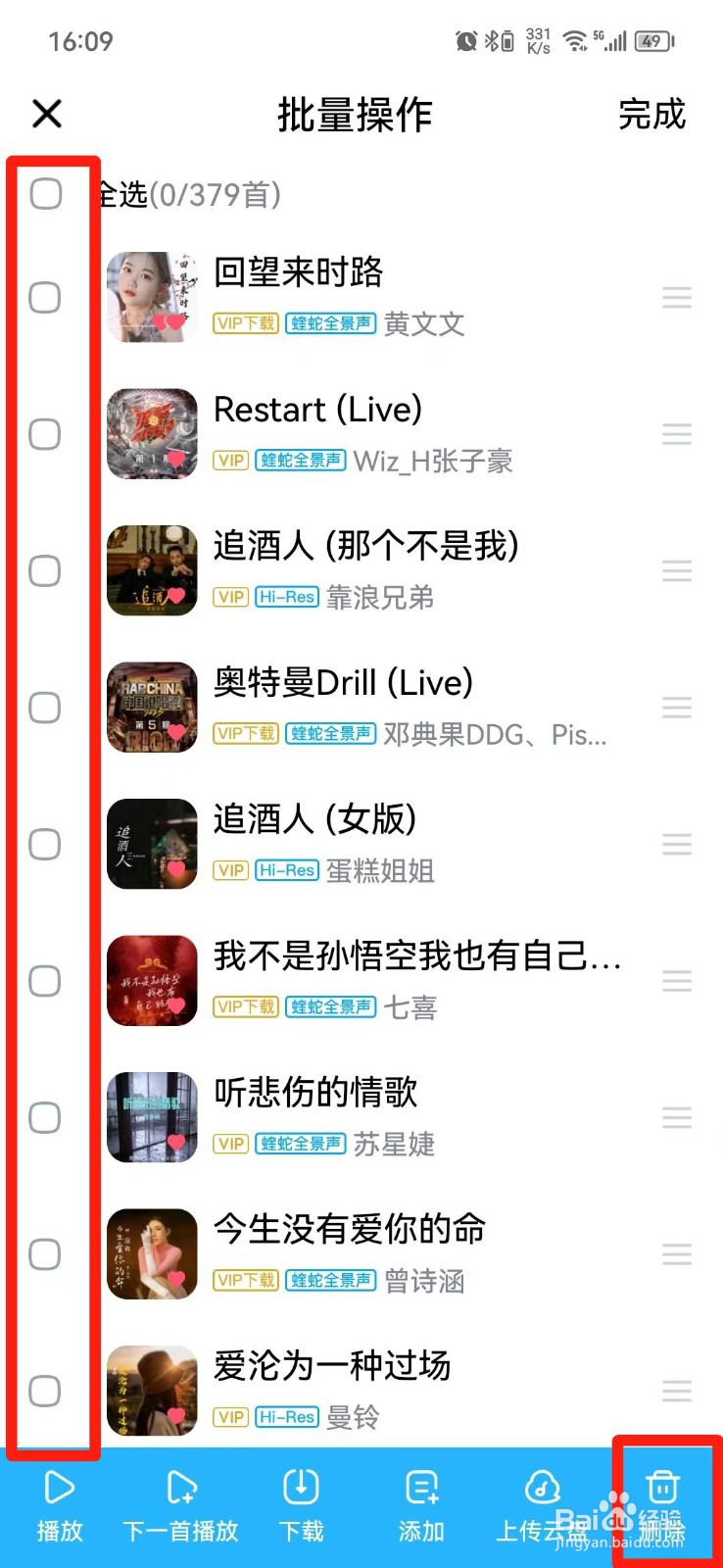The image size is (723, 1568).
Task: Open the 下载 download icon
Action: coord(300,1489)
